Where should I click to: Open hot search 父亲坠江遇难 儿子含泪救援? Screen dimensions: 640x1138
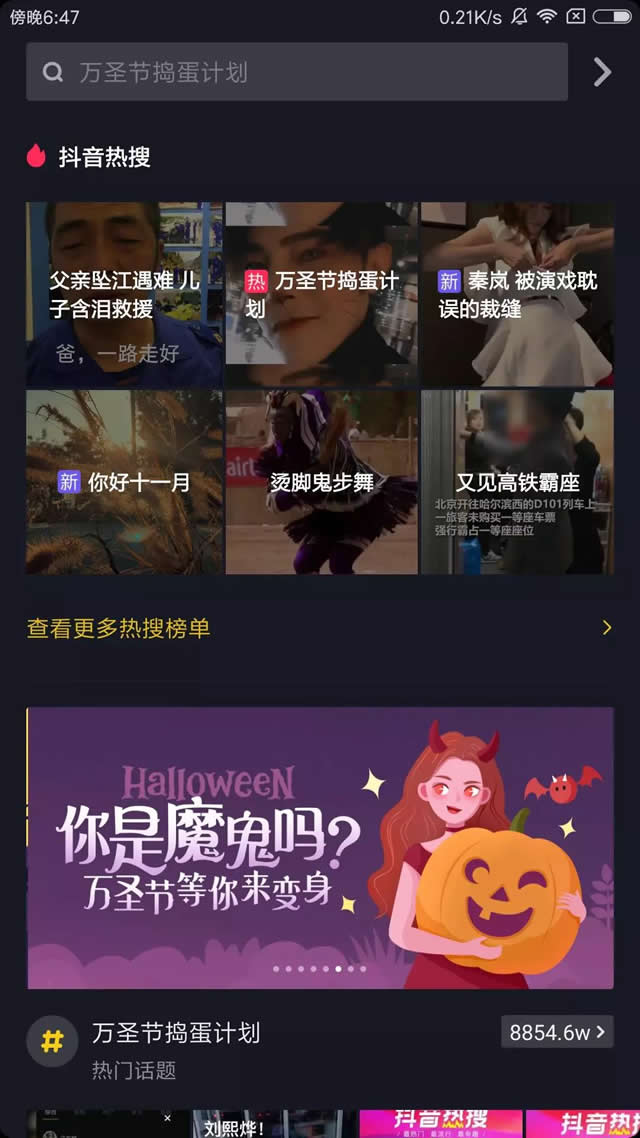point(124,295)
